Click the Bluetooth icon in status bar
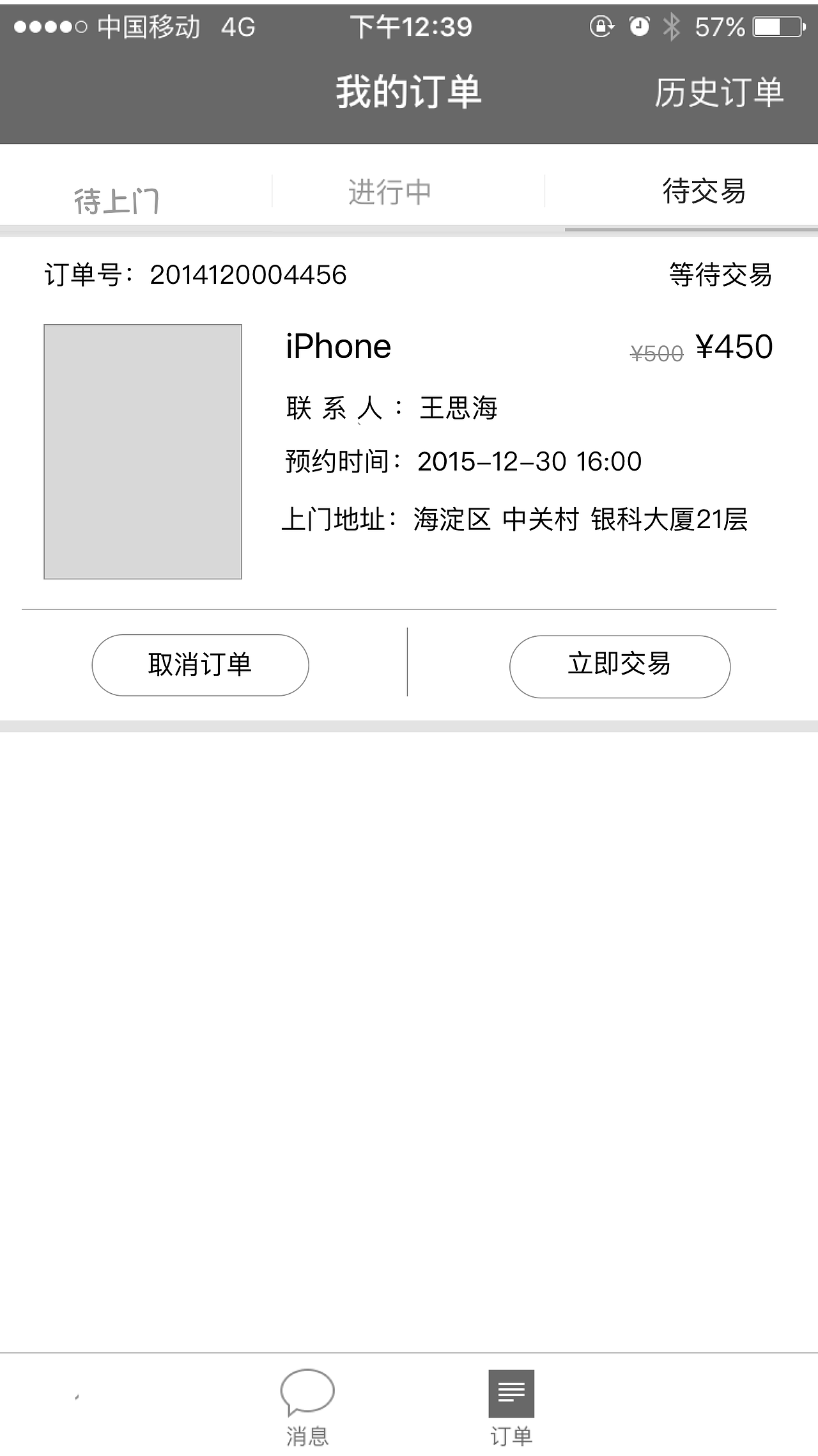 click(673, 26)
